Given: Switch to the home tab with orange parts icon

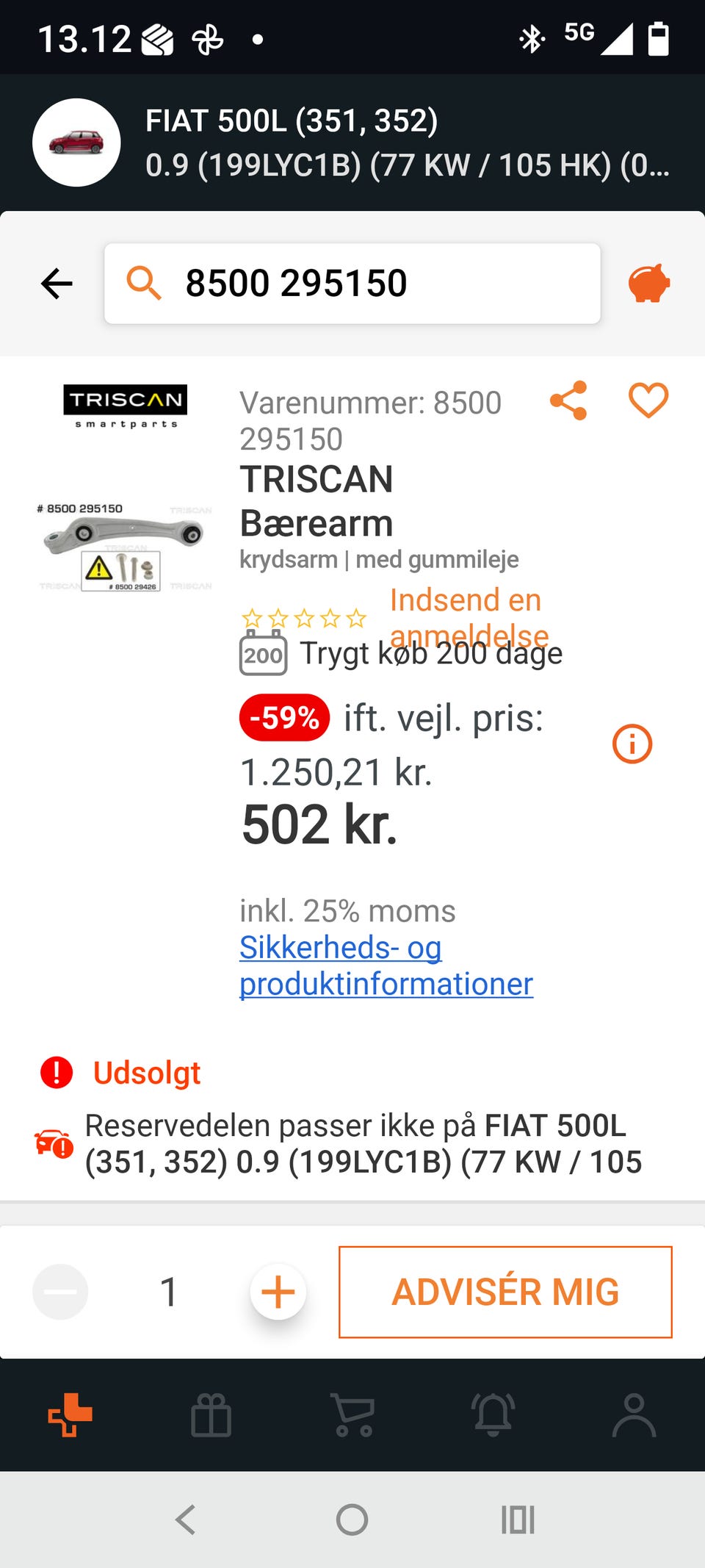Looking at the screenshot, I should (70, 1414).
